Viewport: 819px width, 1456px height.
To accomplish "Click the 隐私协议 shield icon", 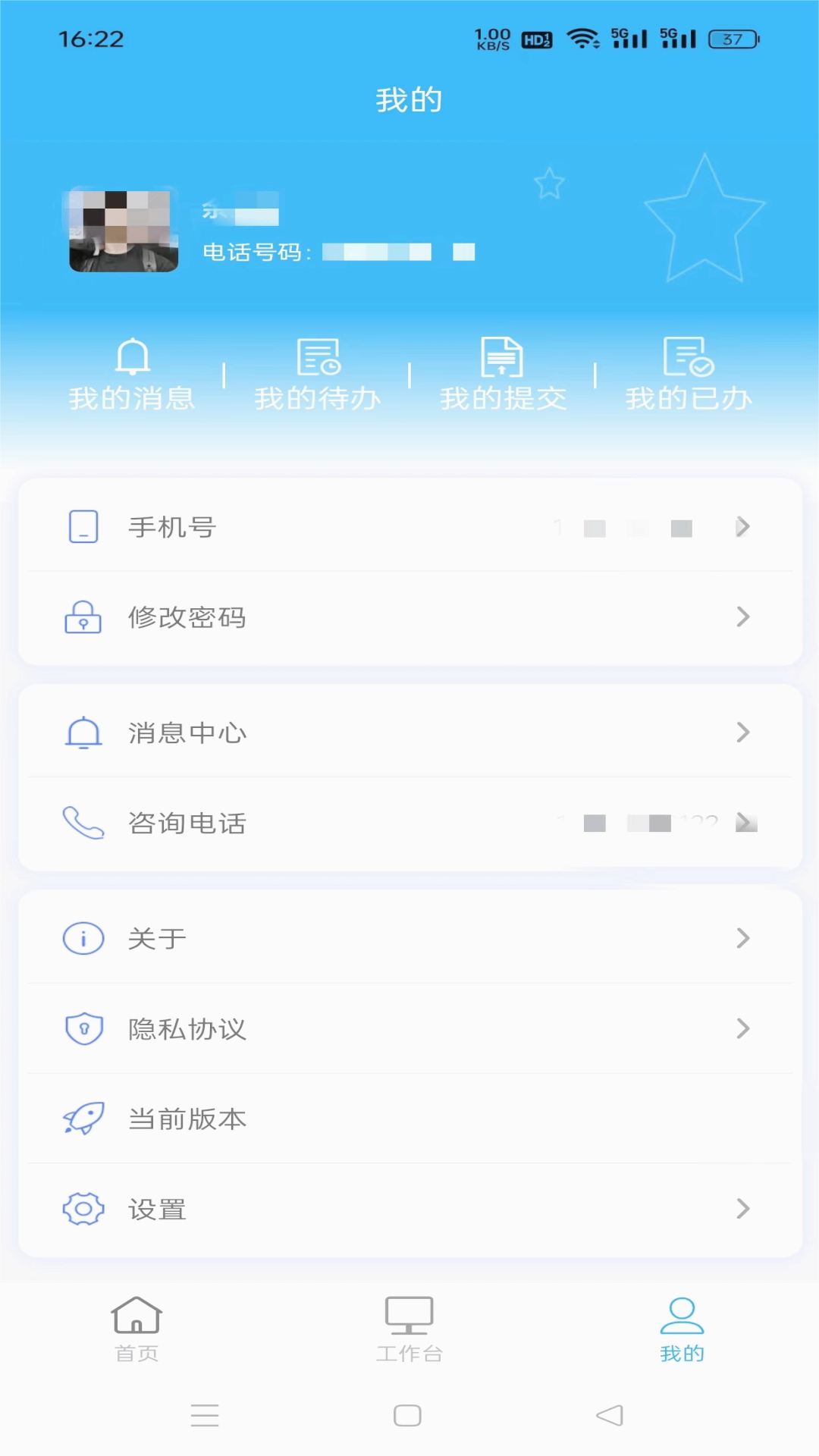I will tap(83, 1029).
